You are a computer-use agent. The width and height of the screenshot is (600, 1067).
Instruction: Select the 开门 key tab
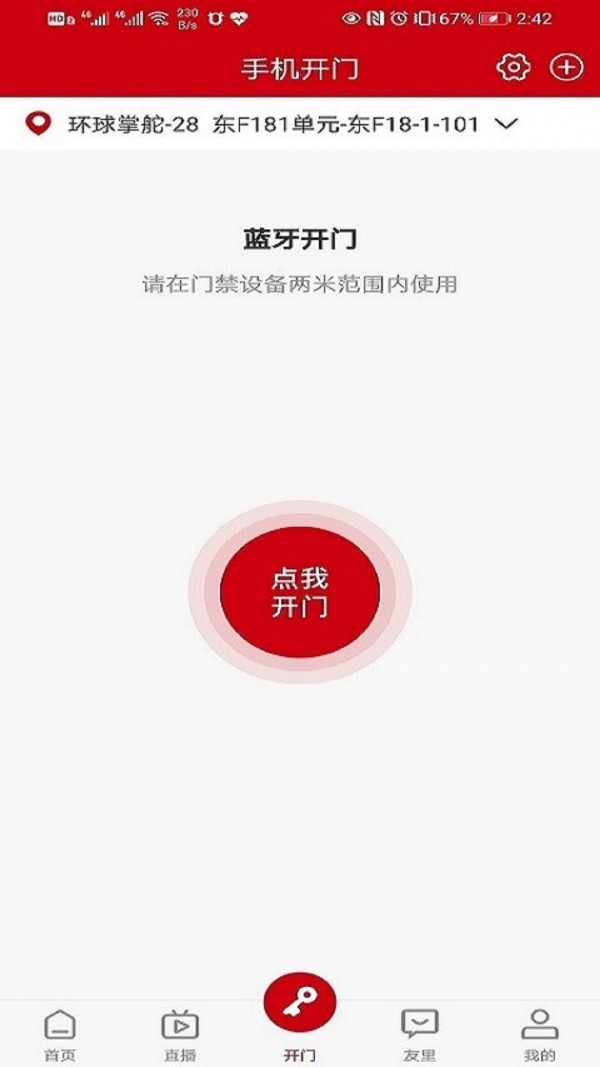tap(300, 1010)
